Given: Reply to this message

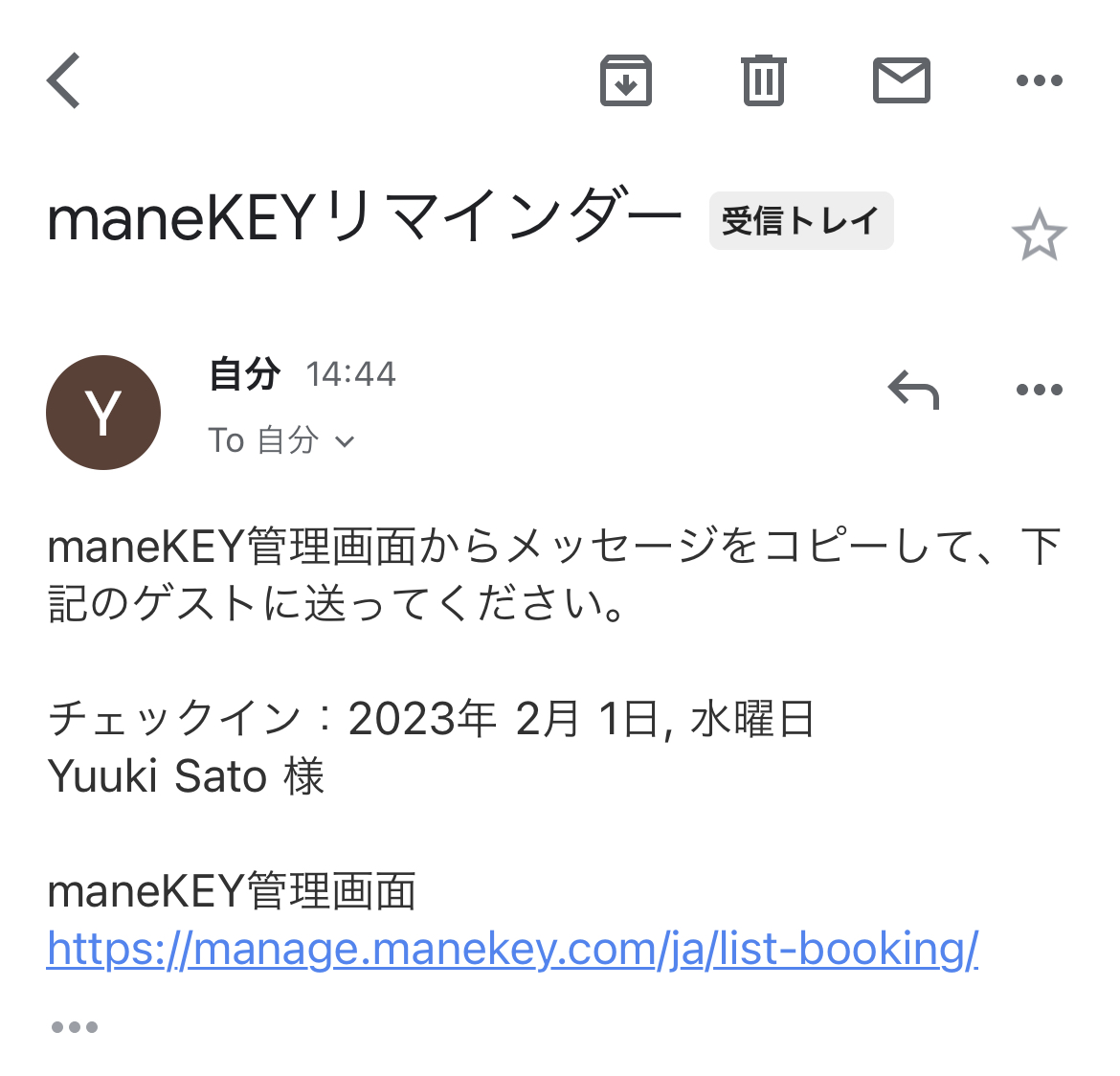Looking at the screenshot, I should [913, 390].
